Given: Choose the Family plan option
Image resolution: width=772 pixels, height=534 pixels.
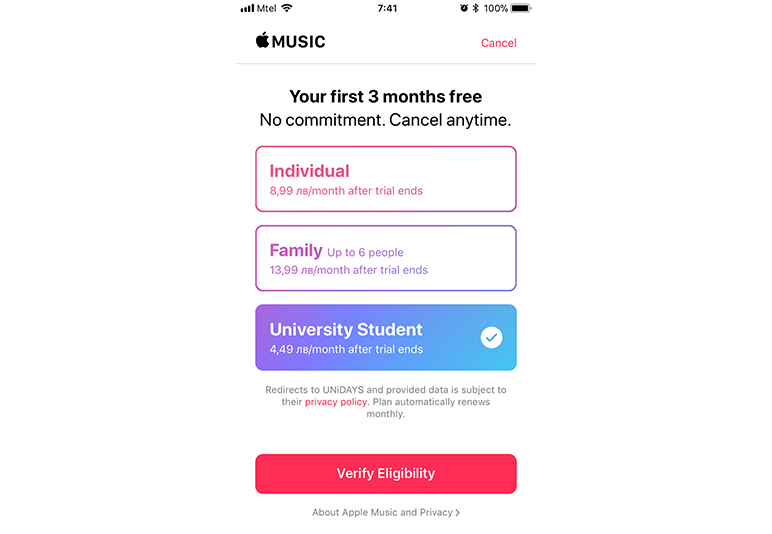Looking at the screenshot, I should (x=385, y=258).
